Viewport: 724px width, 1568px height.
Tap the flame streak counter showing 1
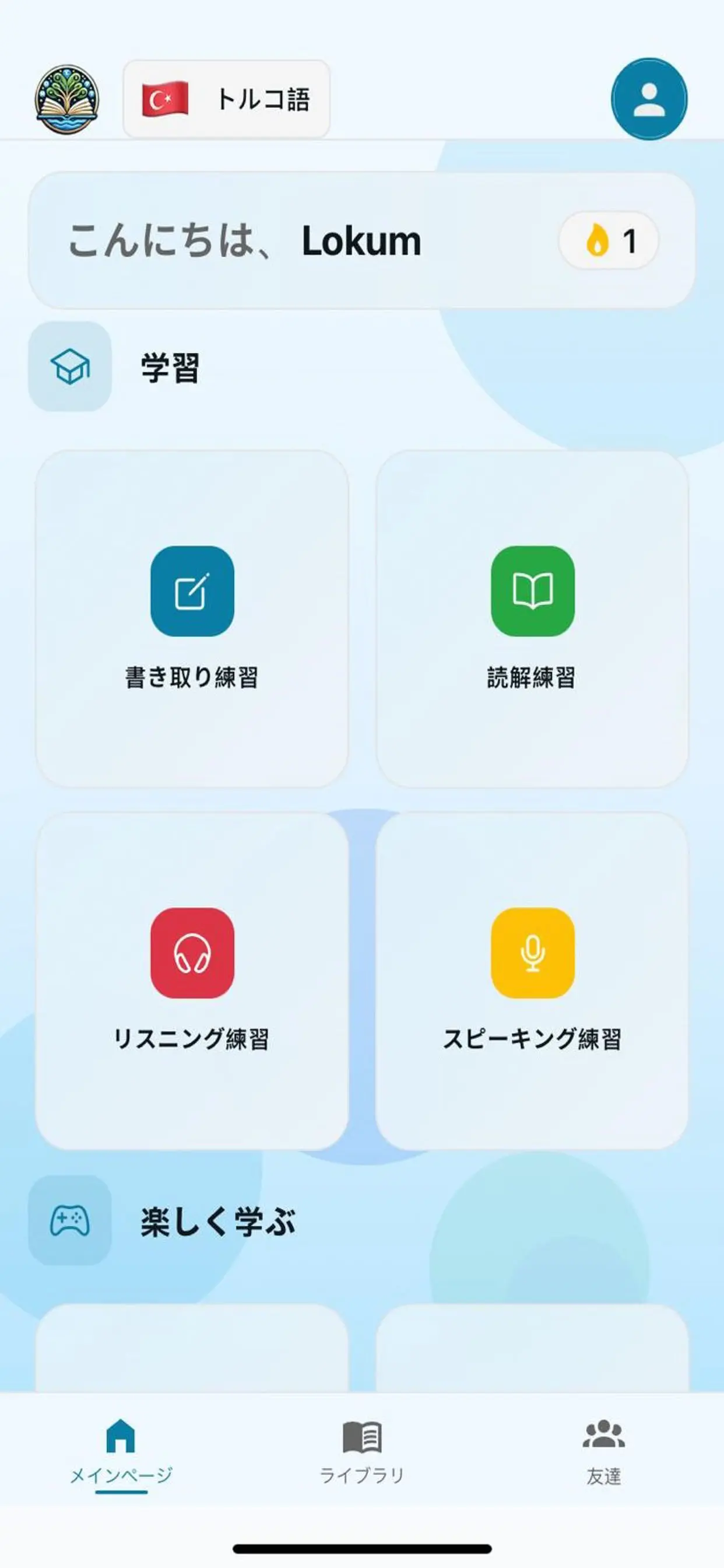click(609, 240)
